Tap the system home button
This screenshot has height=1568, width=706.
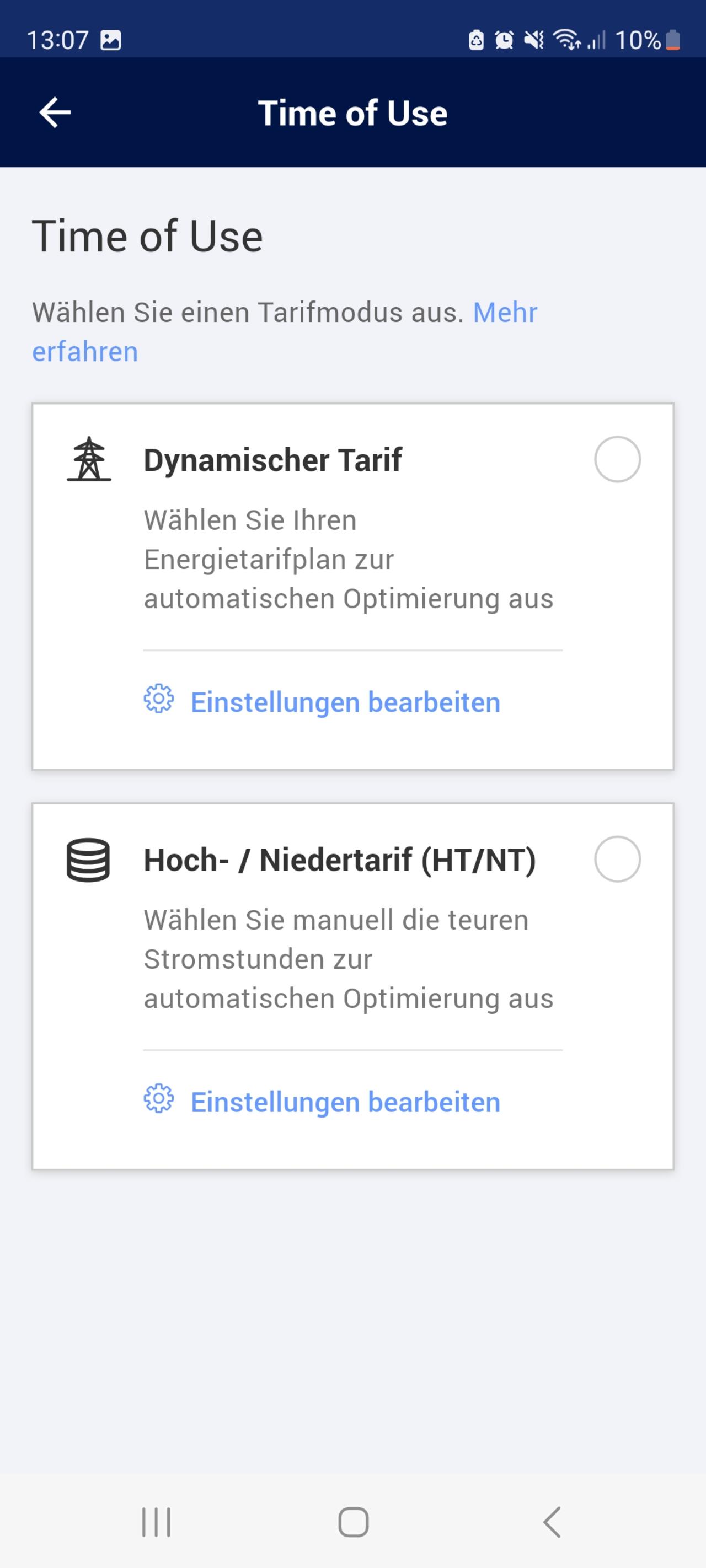point(354,1522)
